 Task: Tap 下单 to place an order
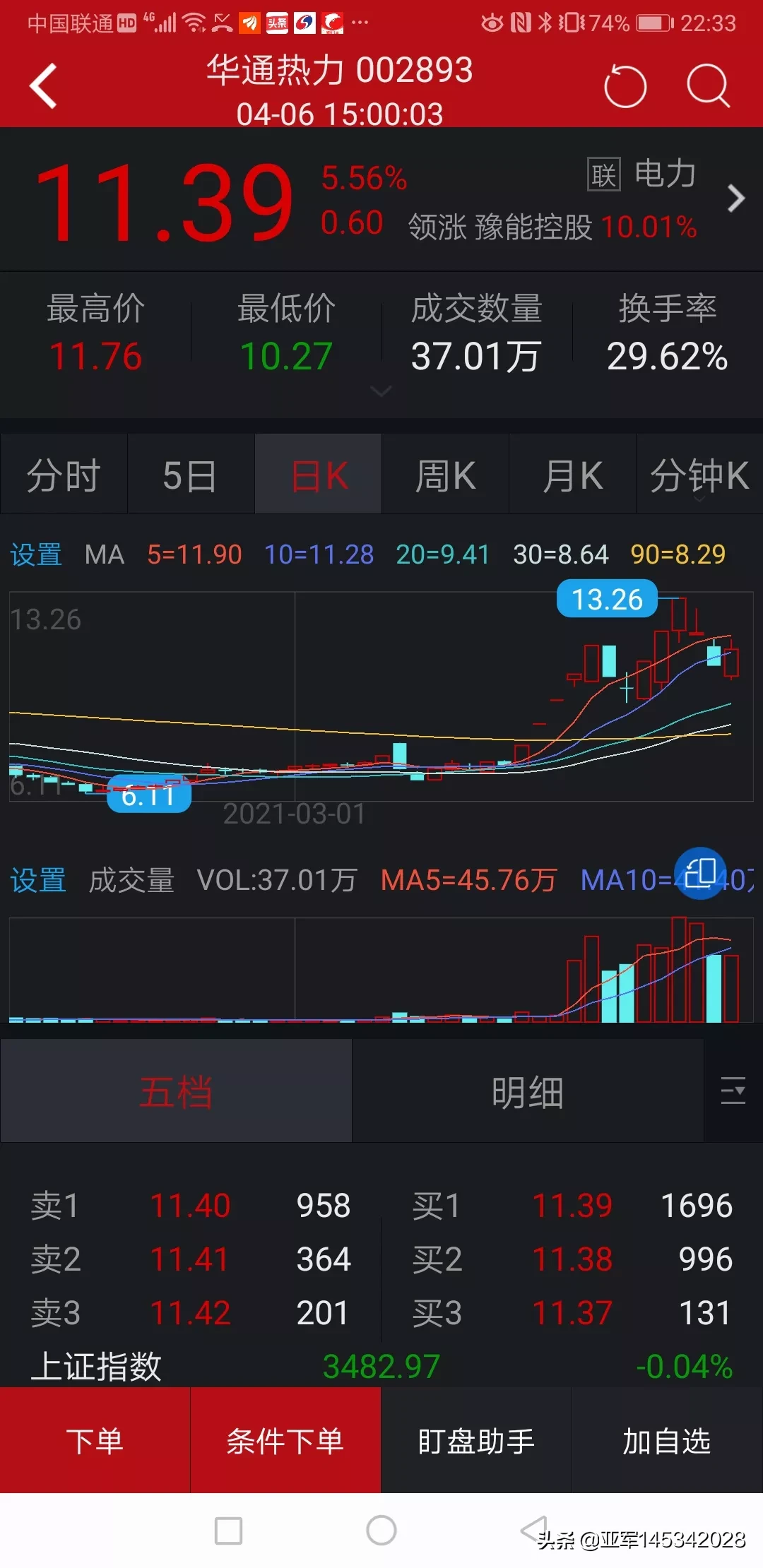pos(95,1441)
